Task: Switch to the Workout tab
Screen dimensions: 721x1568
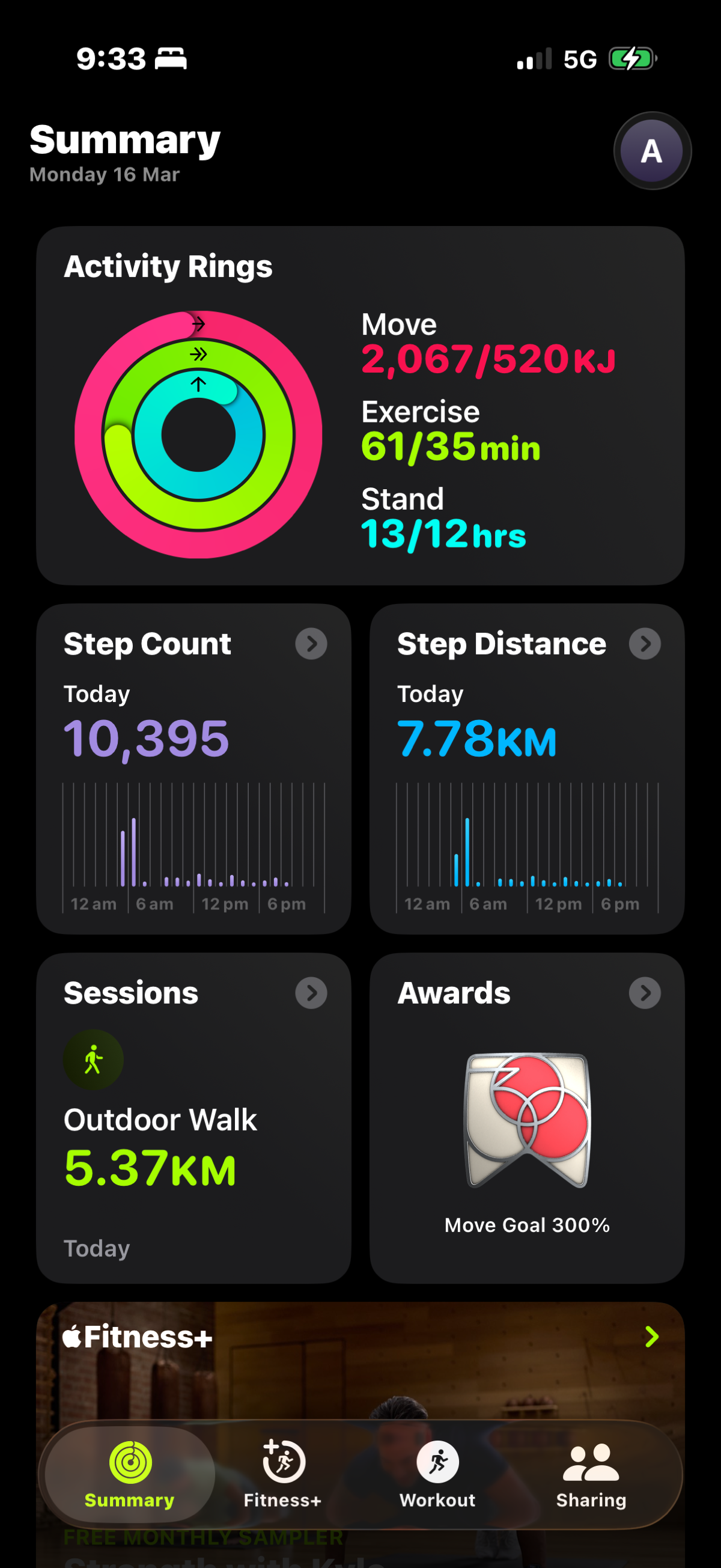Action: [x=437, y=1473]
